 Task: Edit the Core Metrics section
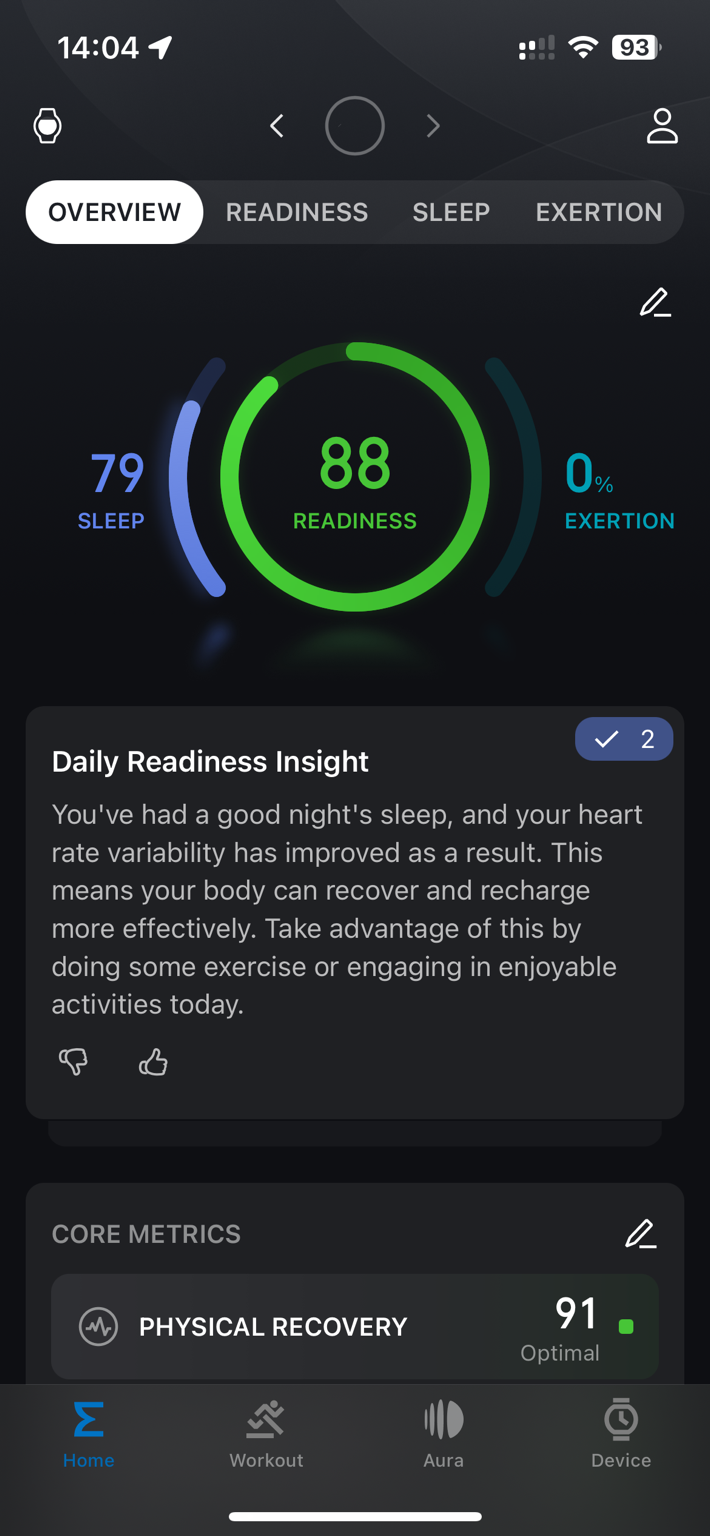[641, 1234]
